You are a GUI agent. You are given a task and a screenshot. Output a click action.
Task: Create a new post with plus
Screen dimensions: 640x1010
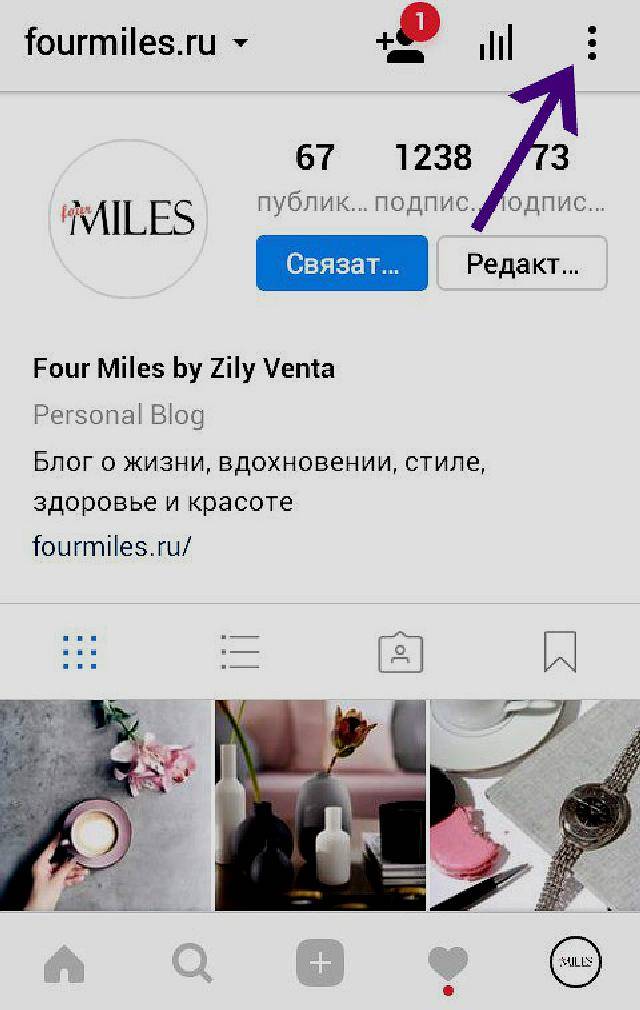click(320, 965)
